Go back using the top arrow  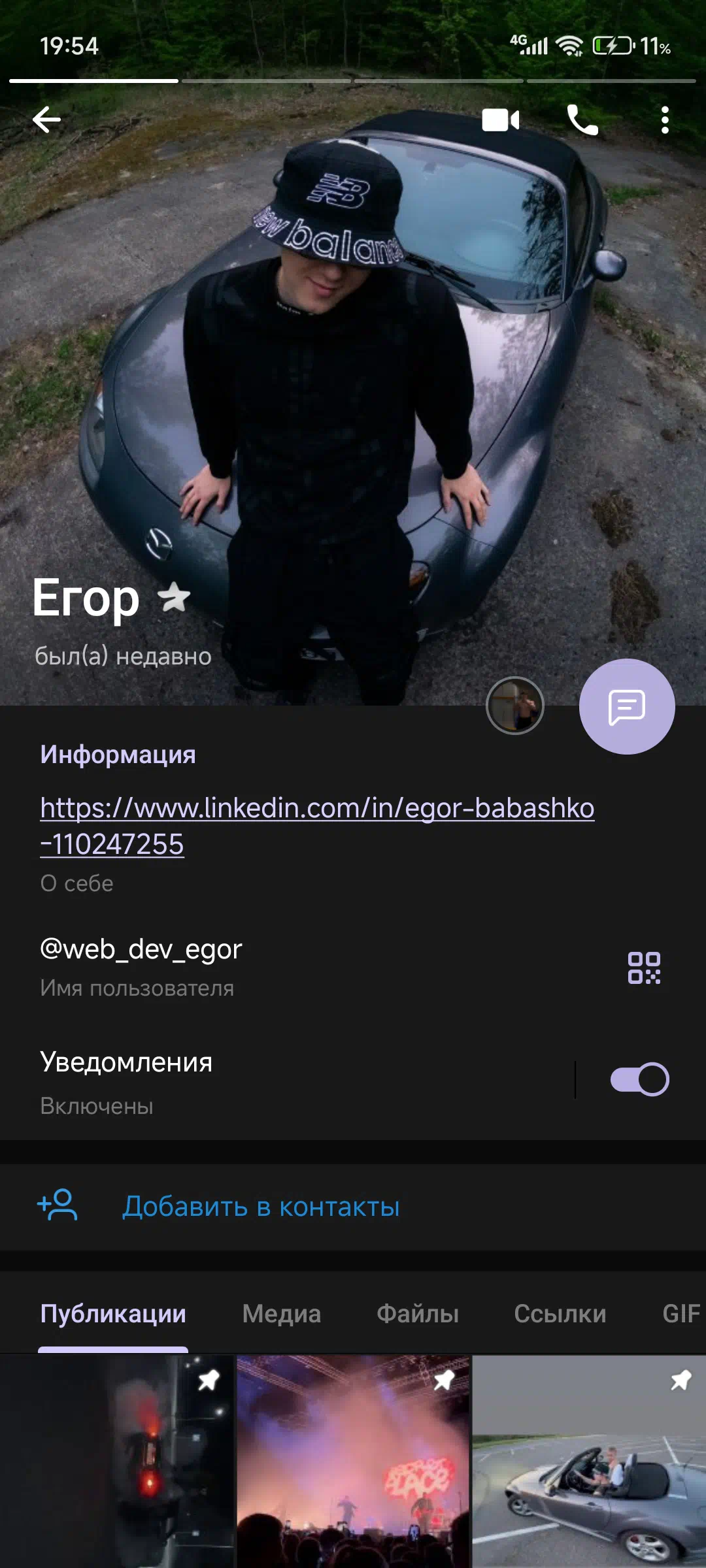click(46, 120)
